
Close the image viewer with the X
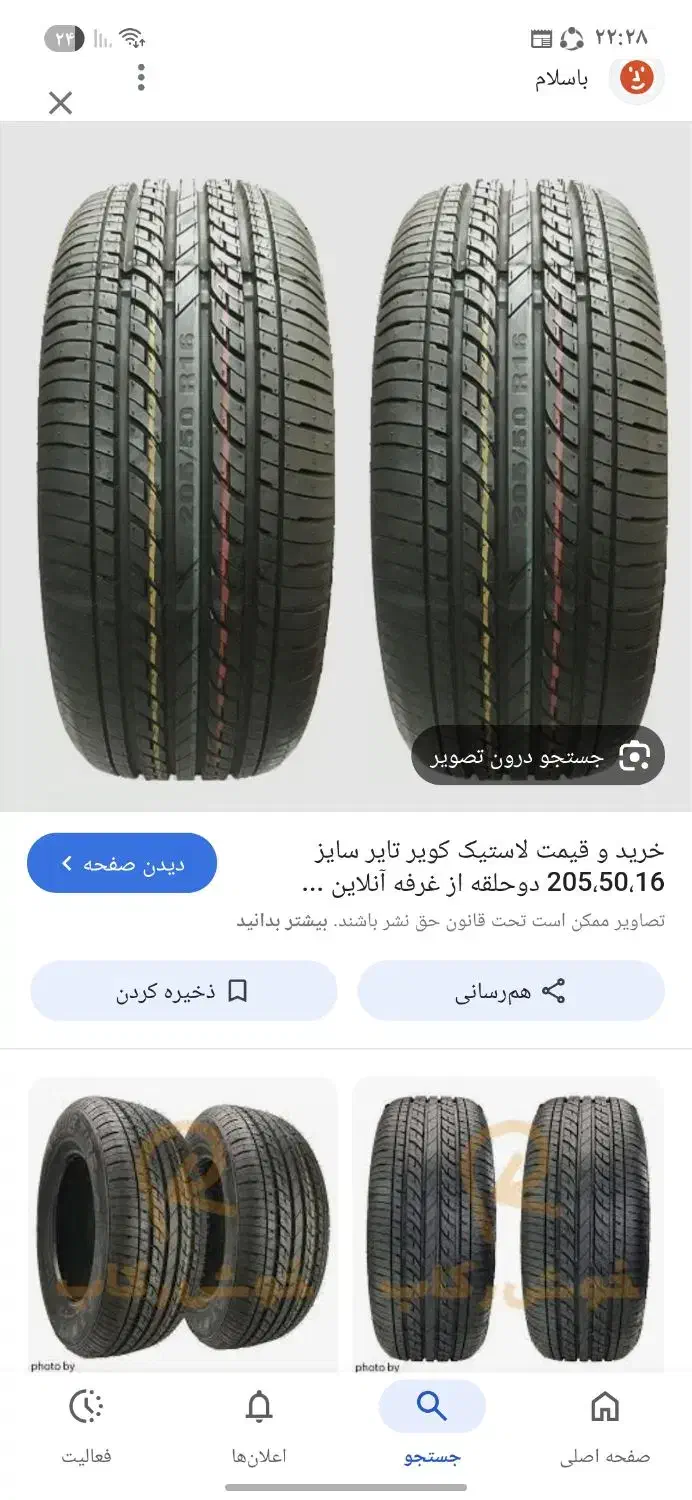point(60,102)
